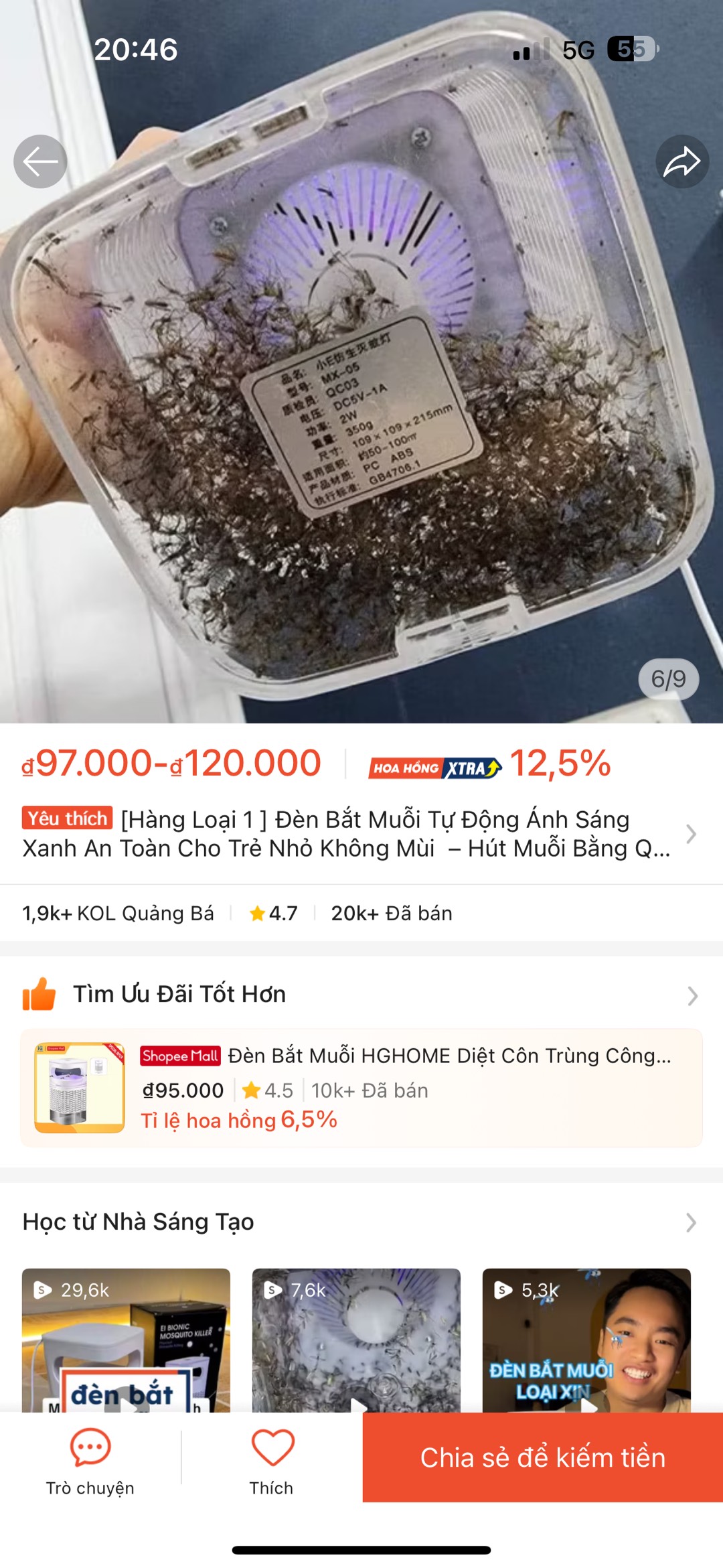The image size is (723, 1568).
Task: Play the creator video with 29,6k views
Action: [x=126, y=1340]
